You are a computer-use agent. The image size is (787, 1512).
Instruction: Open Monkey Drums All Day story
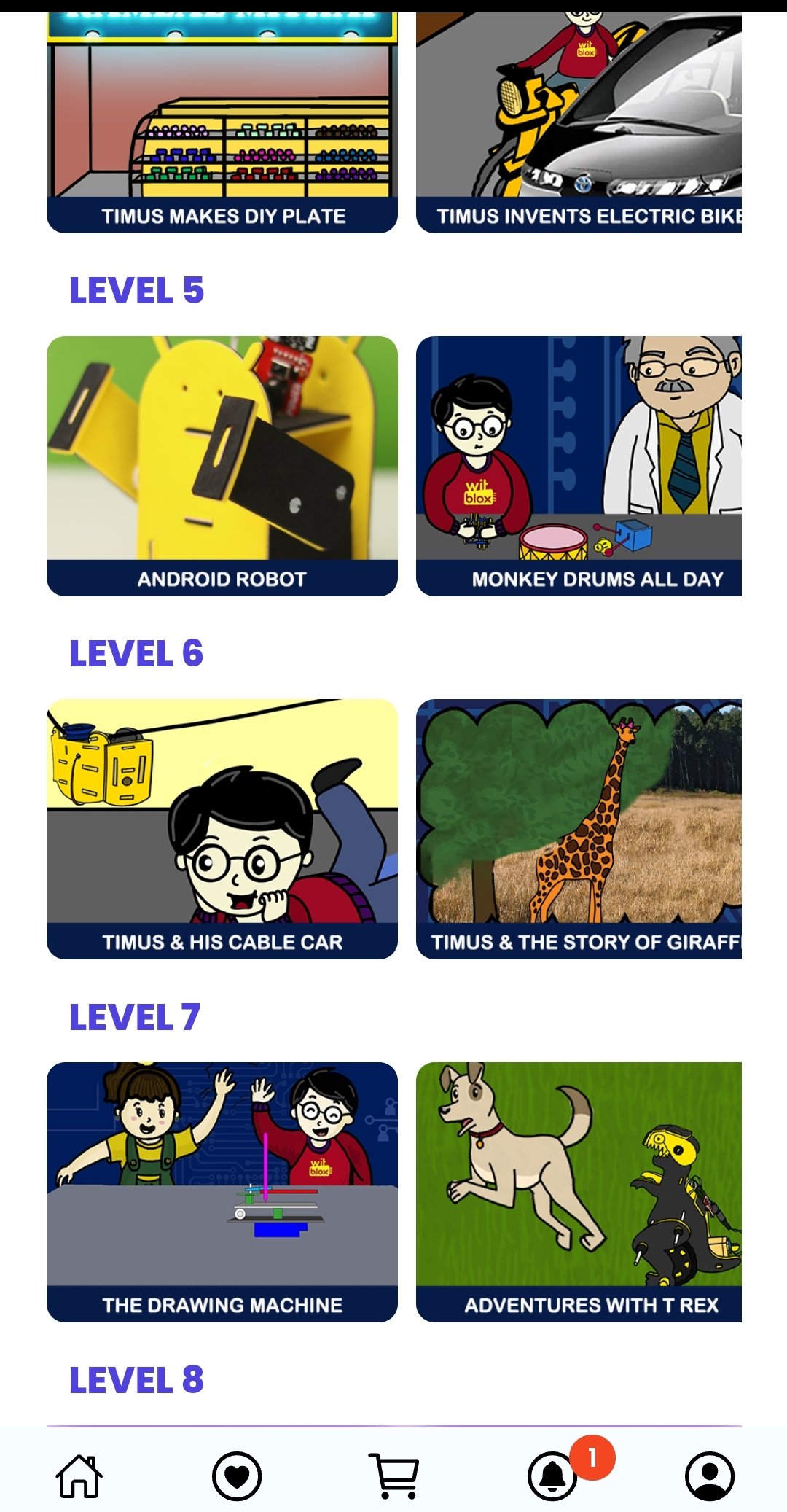click(579, 466)
